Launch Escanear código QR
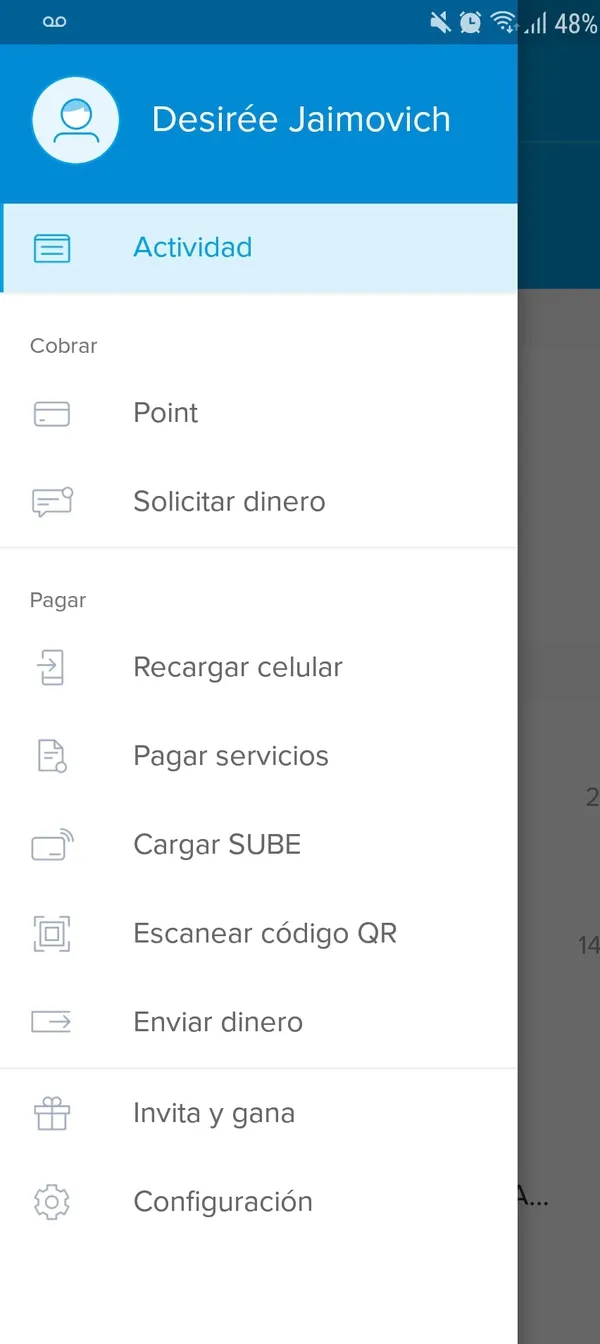Viewport: 600px width, 1344px height. pos(265,934)
